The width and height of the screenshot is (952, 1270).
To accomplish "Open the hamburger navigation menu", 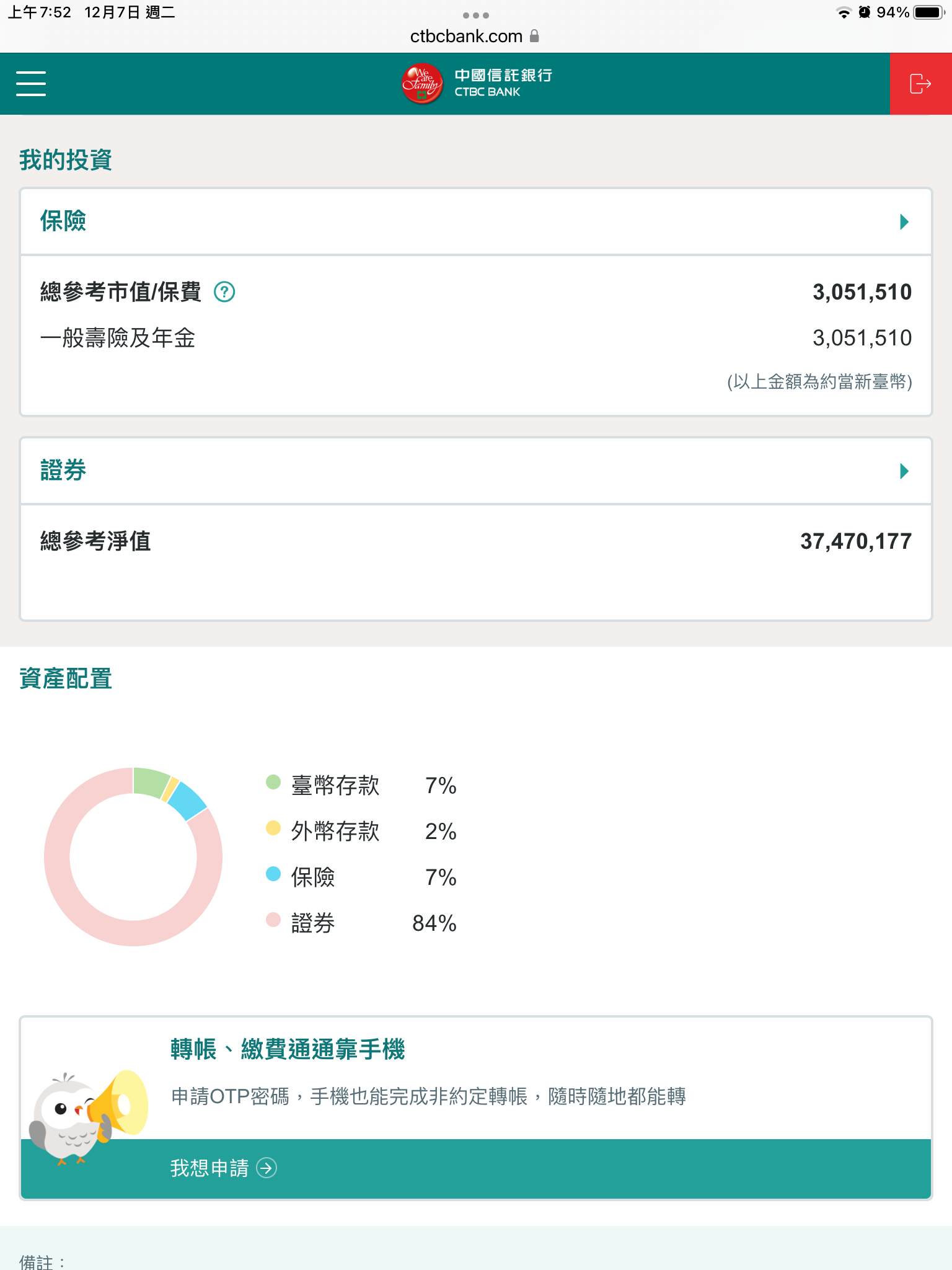I will pos(31,84).
